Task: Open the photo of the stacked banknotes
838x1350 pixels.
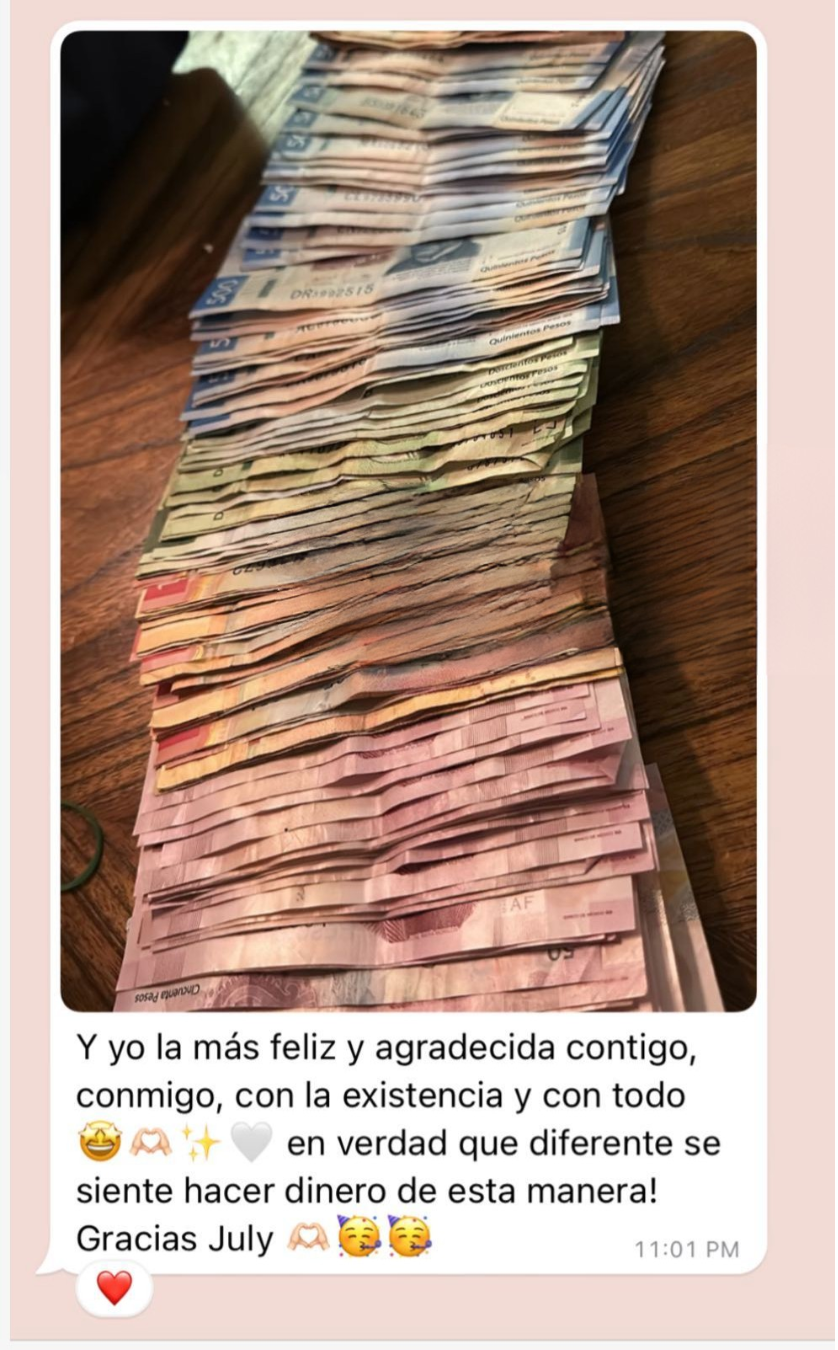Action: (x=408, y=521)
